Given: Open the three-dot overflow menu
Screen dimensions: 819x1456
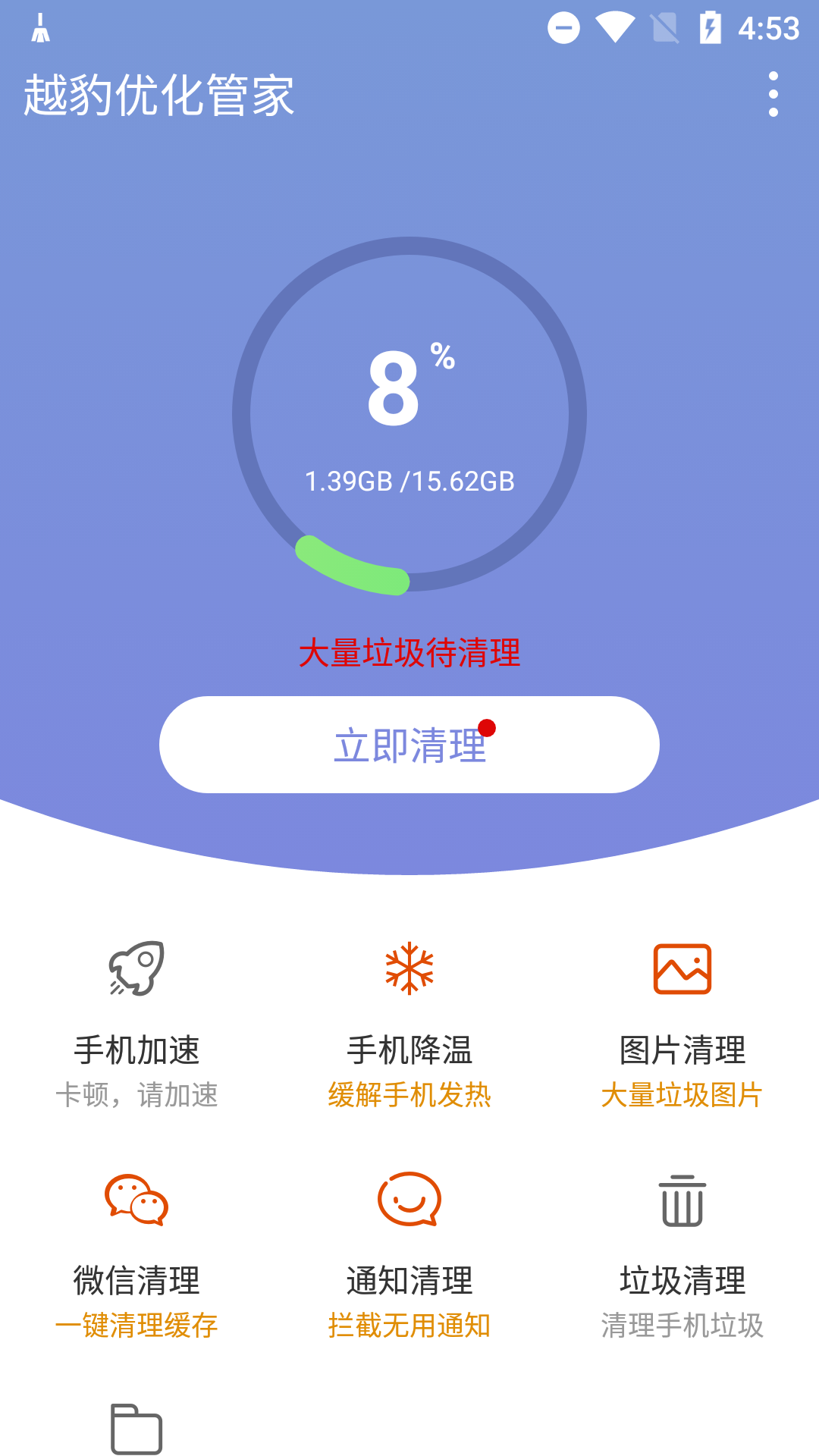Looking at the screenshot, I should (773, 93).
